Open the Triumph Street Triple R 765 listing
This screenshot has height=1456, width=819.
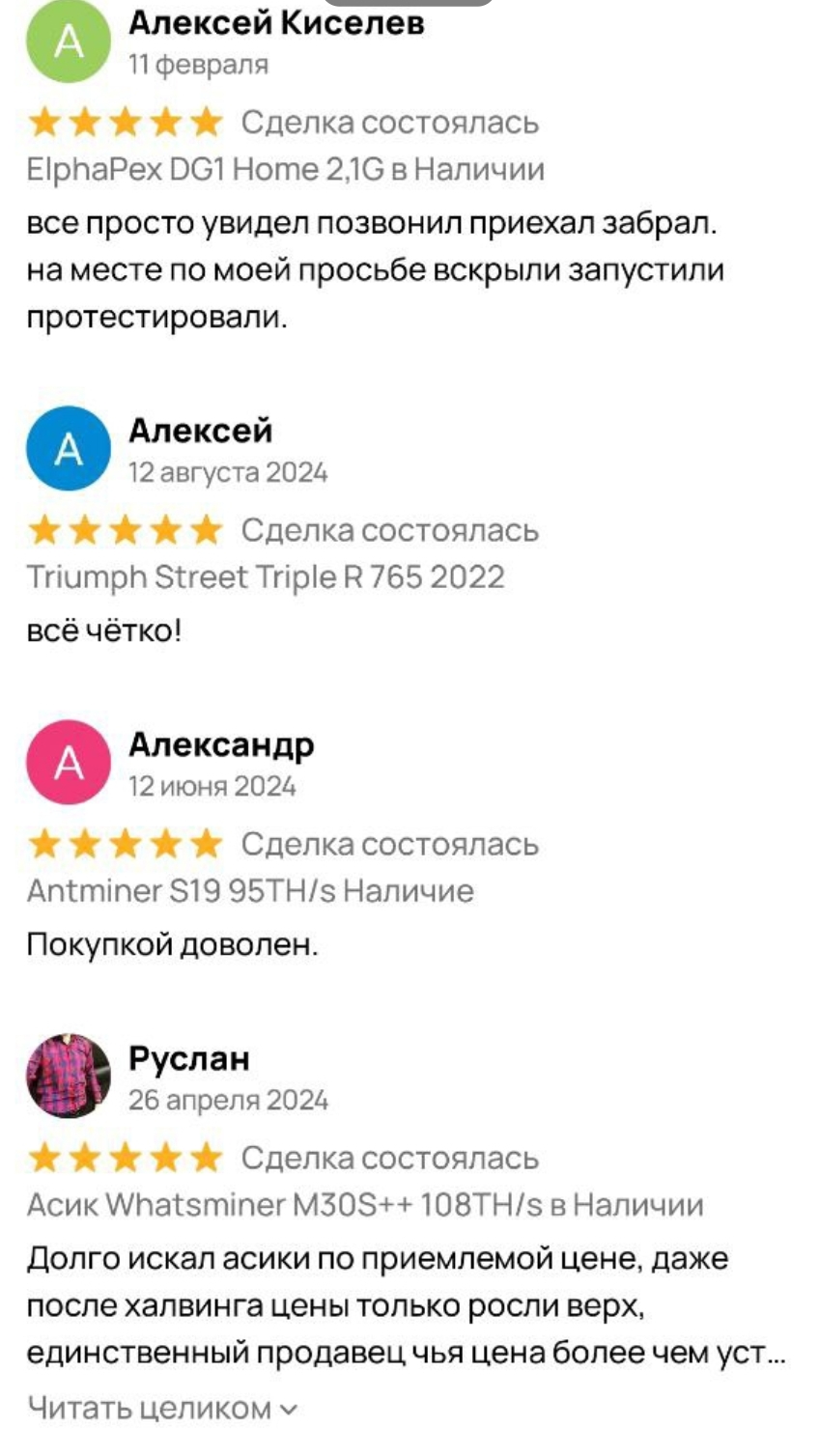(266, 577)
